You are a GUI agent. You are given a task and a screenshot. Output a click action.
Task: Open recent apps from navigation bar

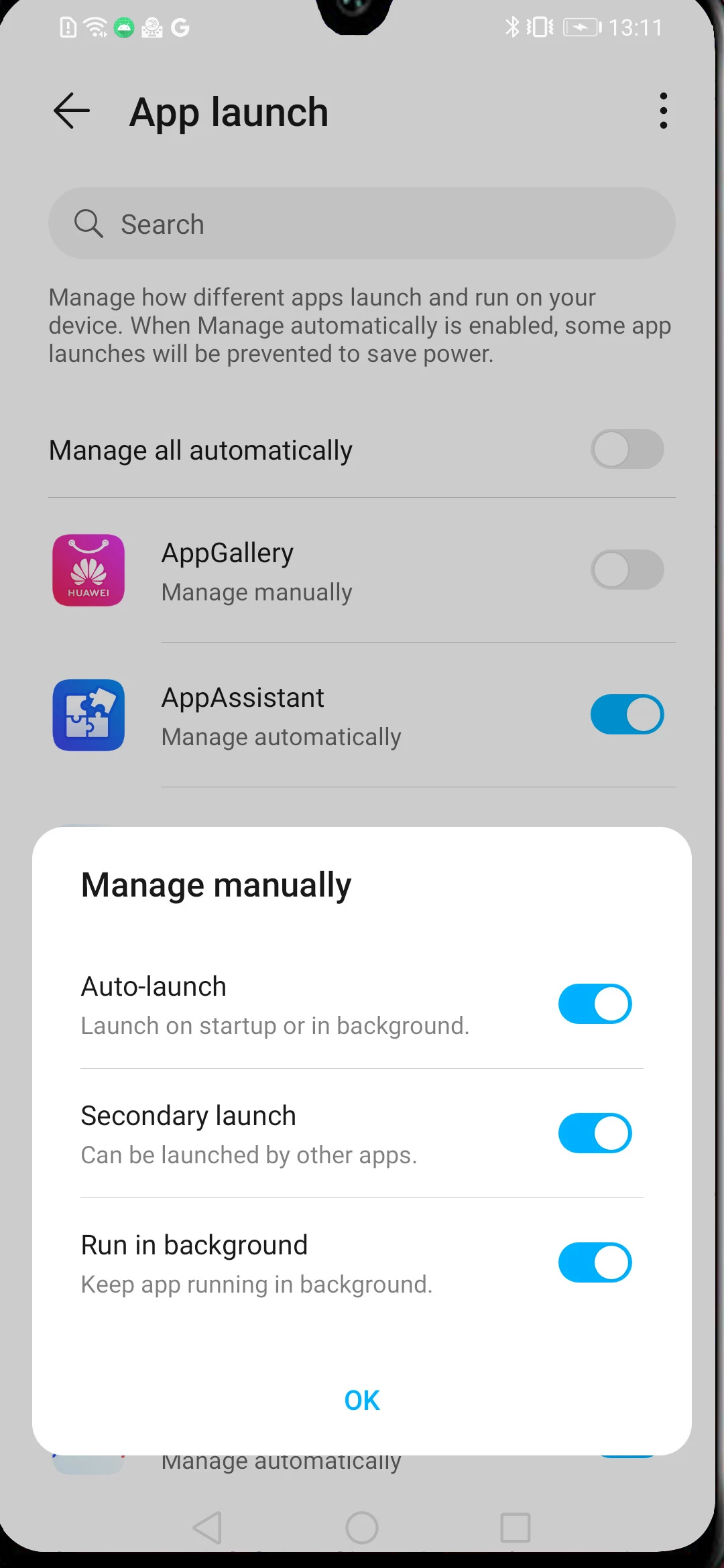click(x=516, y=1528)
